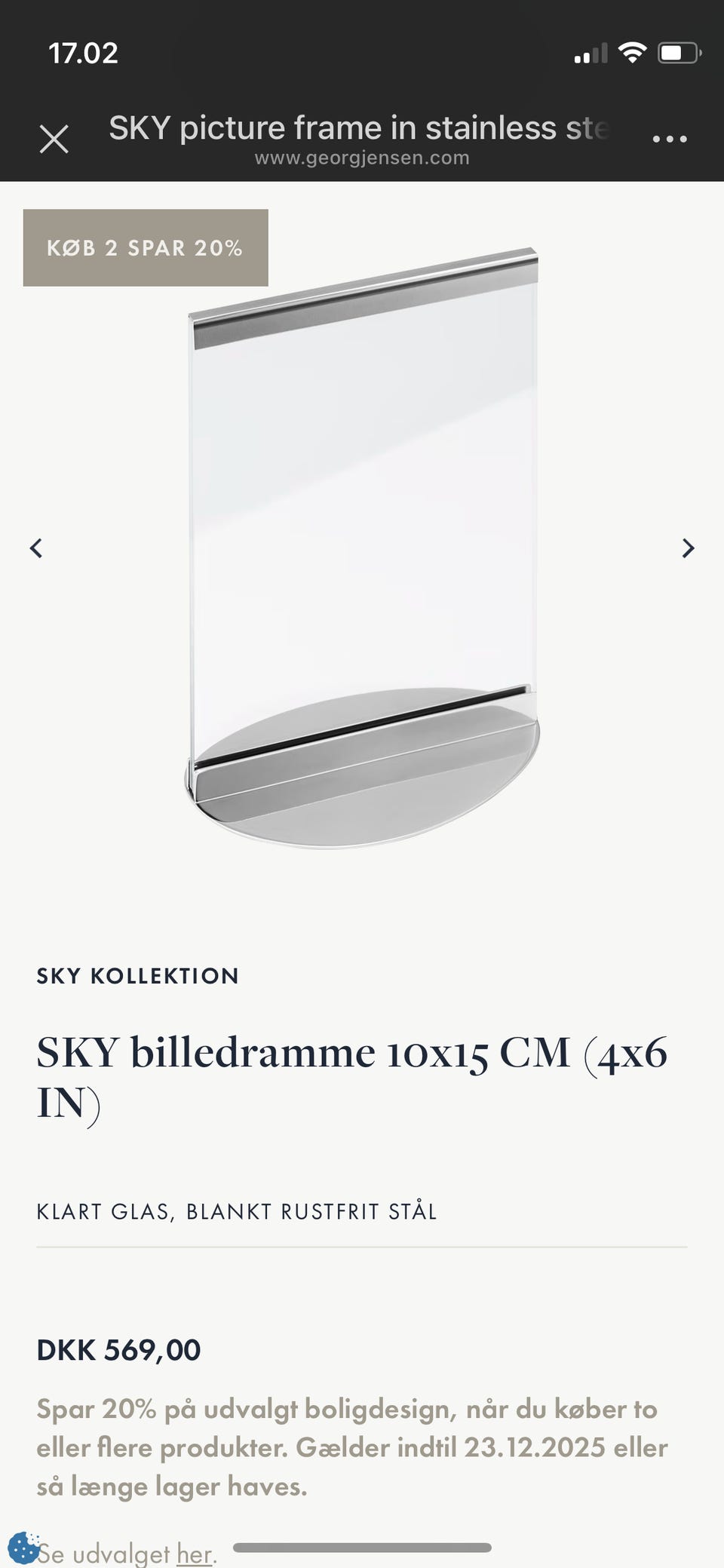Close the in-app browser with the X icon
Image resolution: width=724 pixels, height=1568 pixels.
tap(54, 137)
